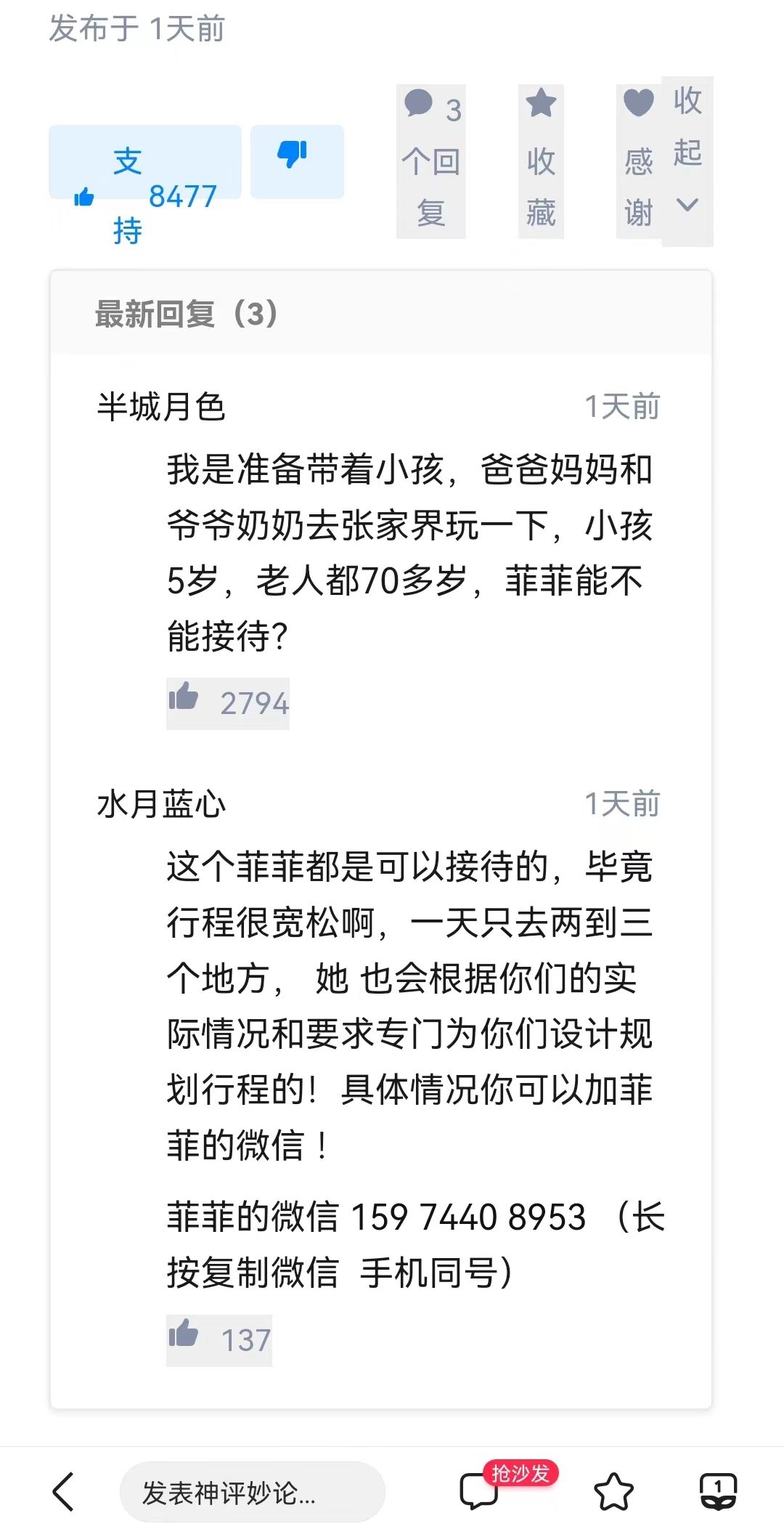The height and width of the screenshot is (1537, 784).
Task: Collapse the post with 收起
Action: point(687,160)
